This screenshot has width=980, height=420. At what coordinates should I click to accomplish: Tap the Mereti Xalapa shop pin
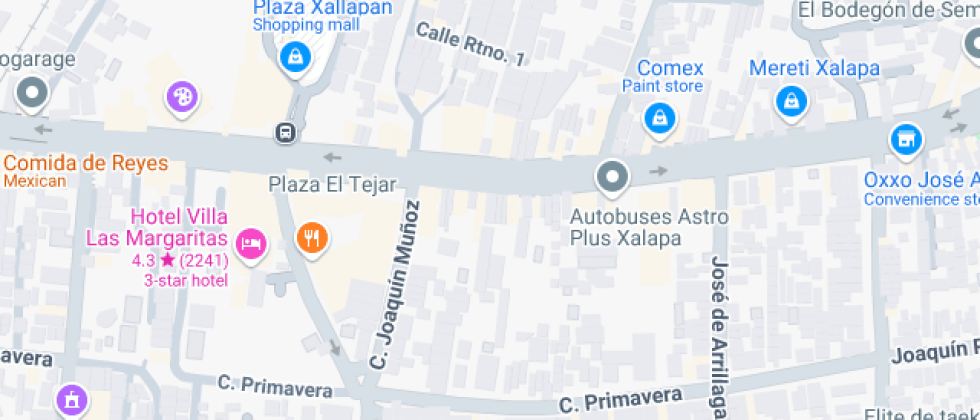point(791,100)
